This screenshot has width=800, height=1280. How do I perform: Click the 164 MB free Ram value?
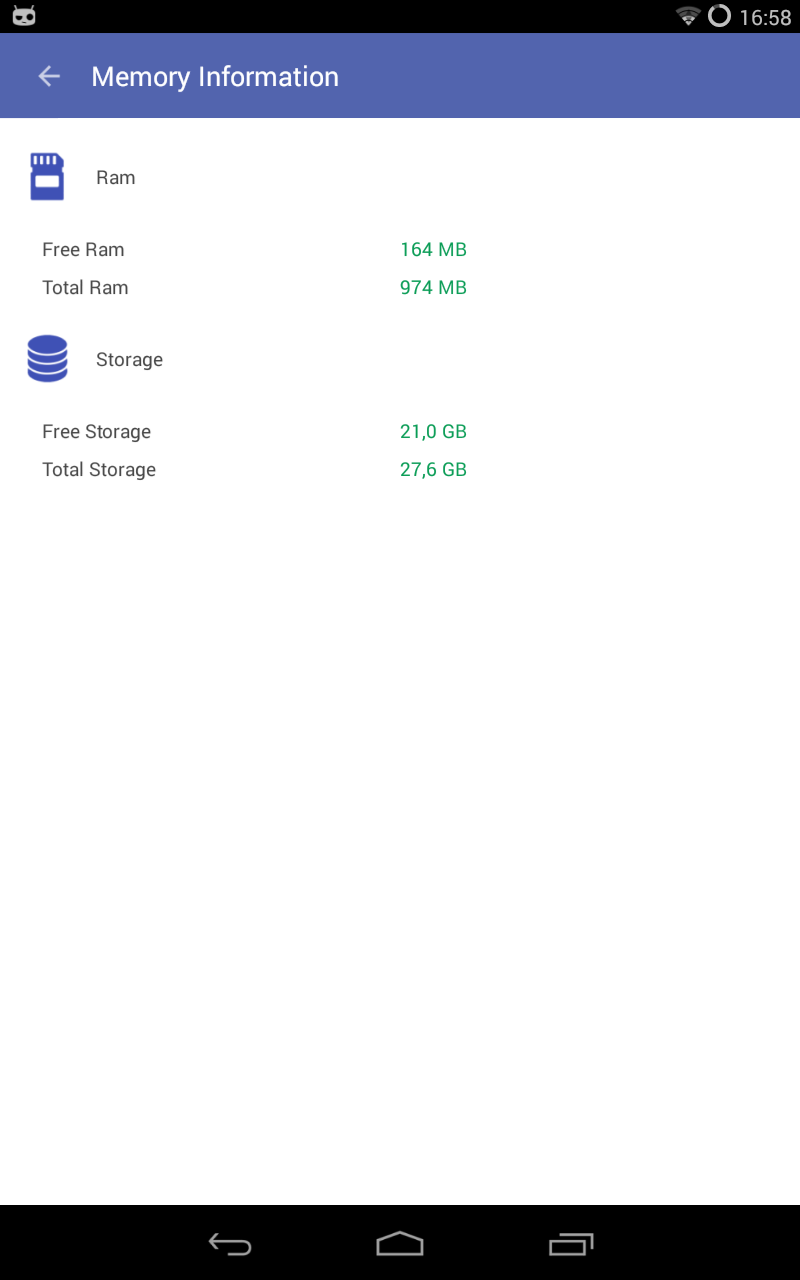tap(433, 249)
